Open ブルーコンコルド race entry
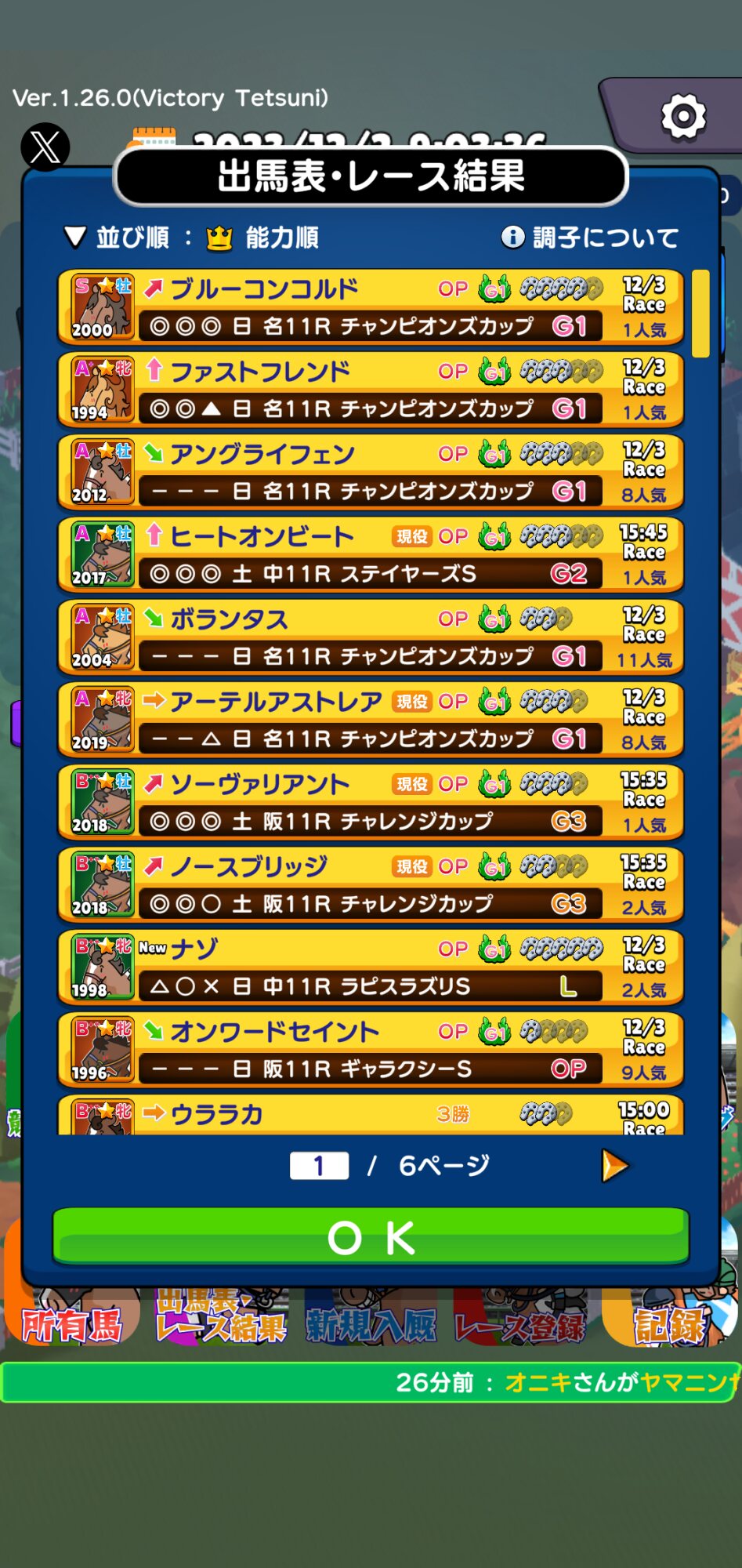This screenshot has height=1568, width=742. (371, 307)
